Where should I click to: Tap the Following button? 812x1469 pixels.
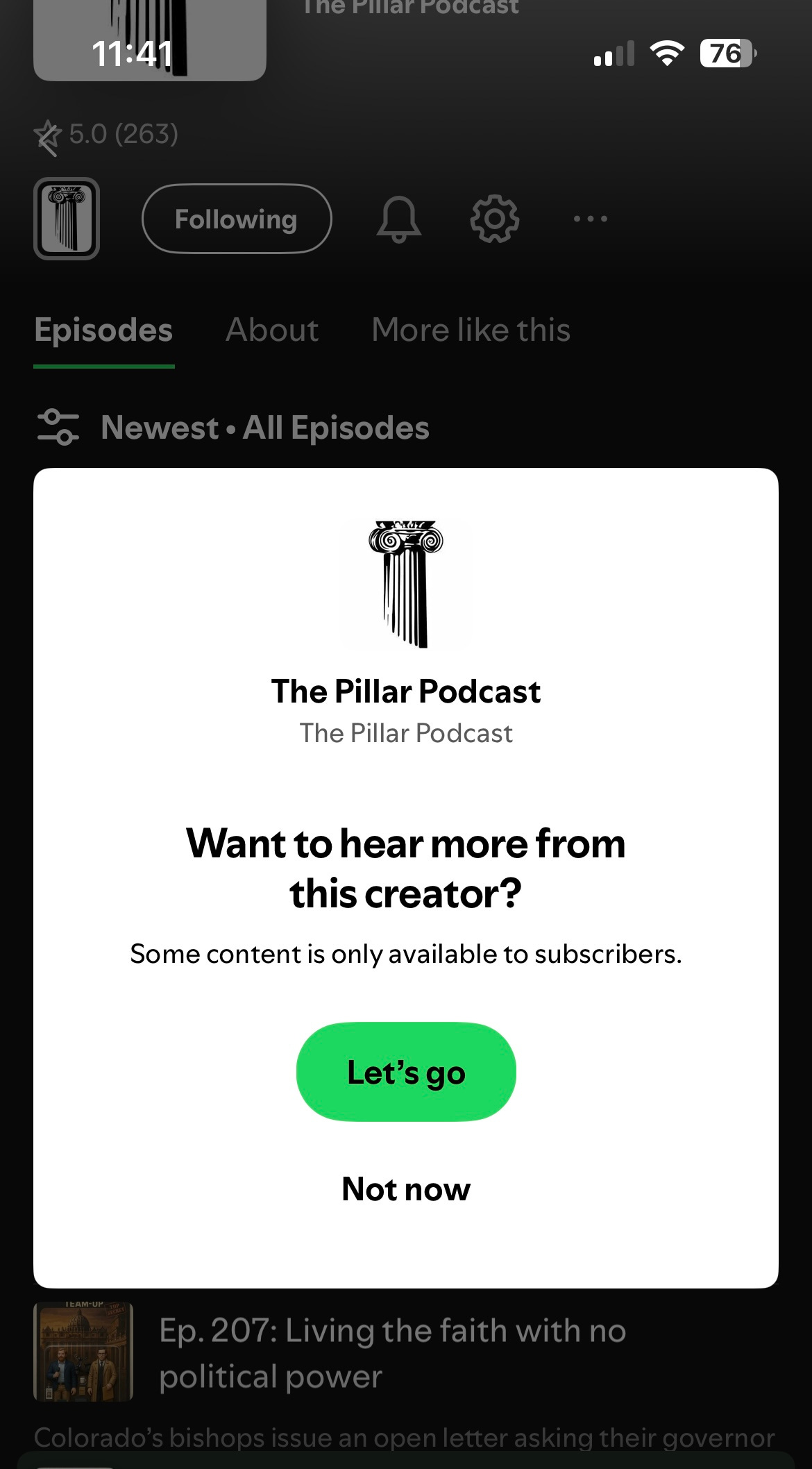point(237,219)
